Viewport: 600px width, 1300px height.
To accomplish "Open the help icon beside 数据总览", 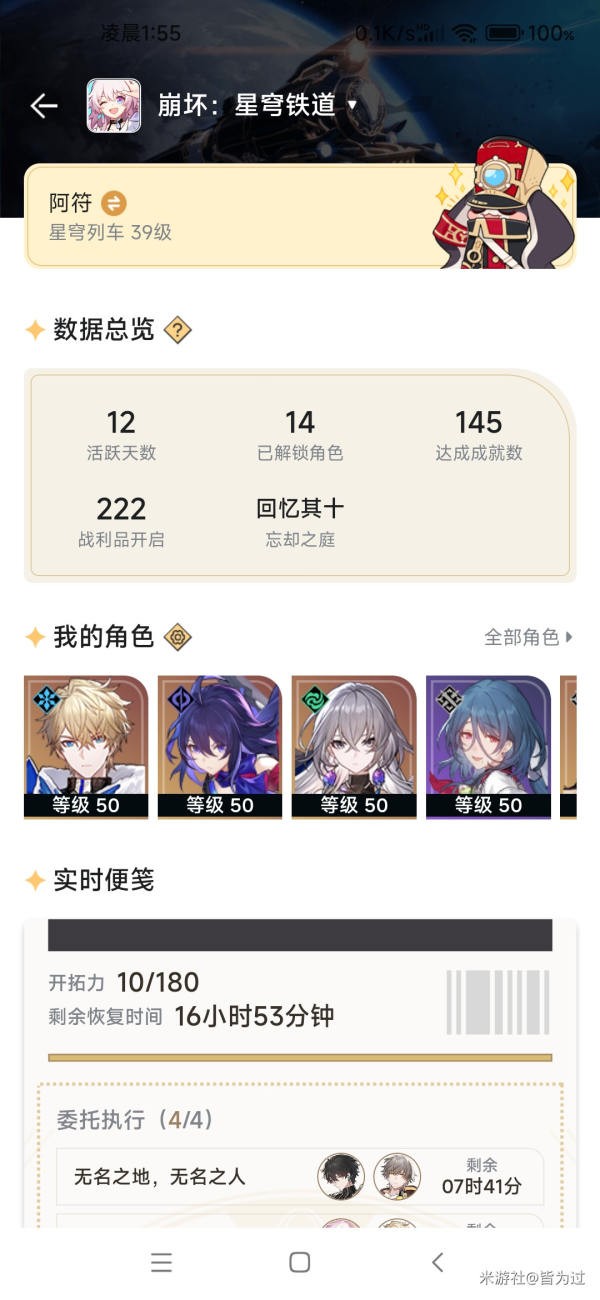I will (177, 330).
